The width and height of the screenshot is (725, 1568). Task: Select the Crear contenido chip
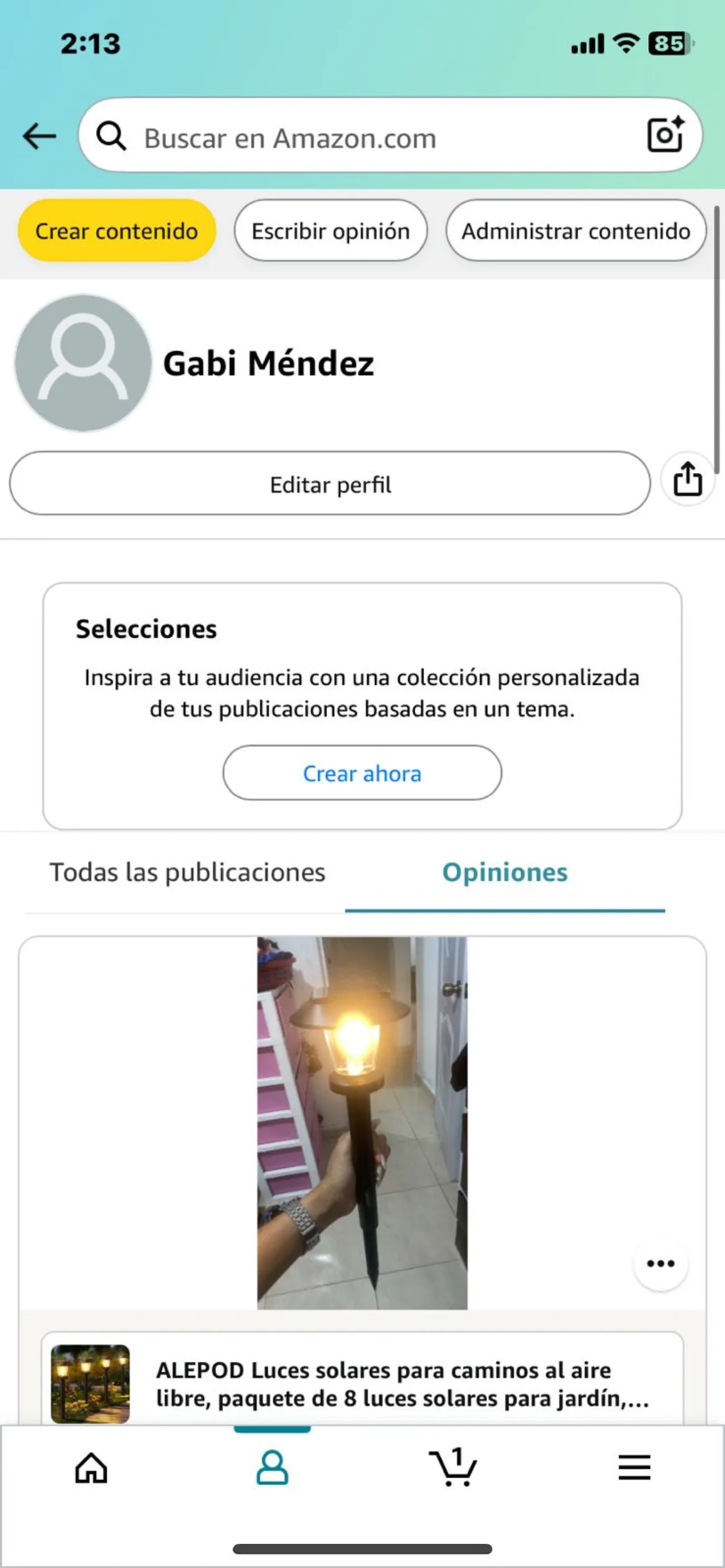click(x=117, y=231)
